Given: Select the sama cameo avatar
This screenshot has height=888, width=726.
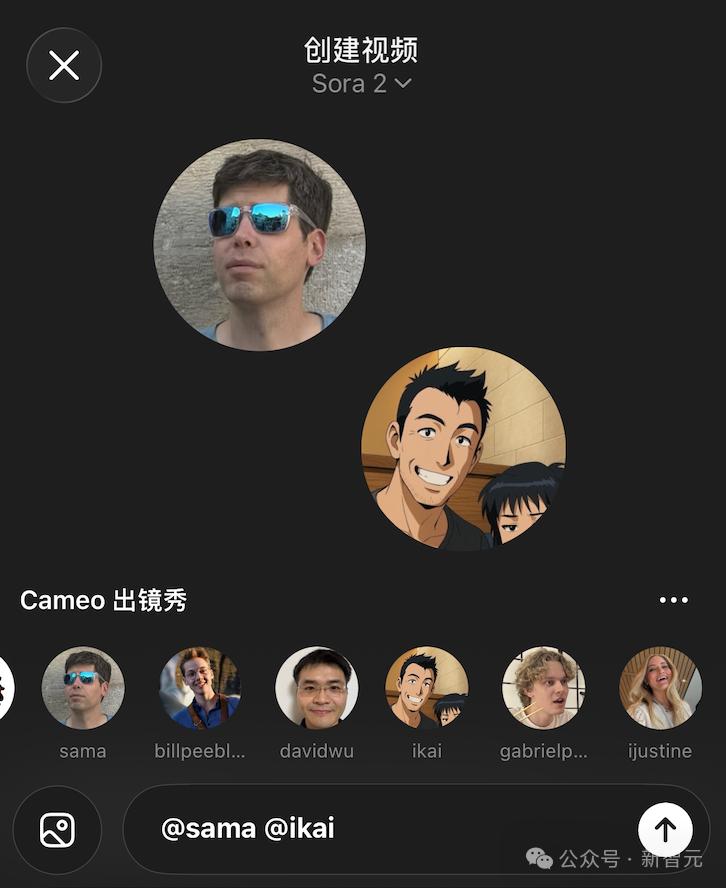Looking at the screenshot, I should 83,688.
